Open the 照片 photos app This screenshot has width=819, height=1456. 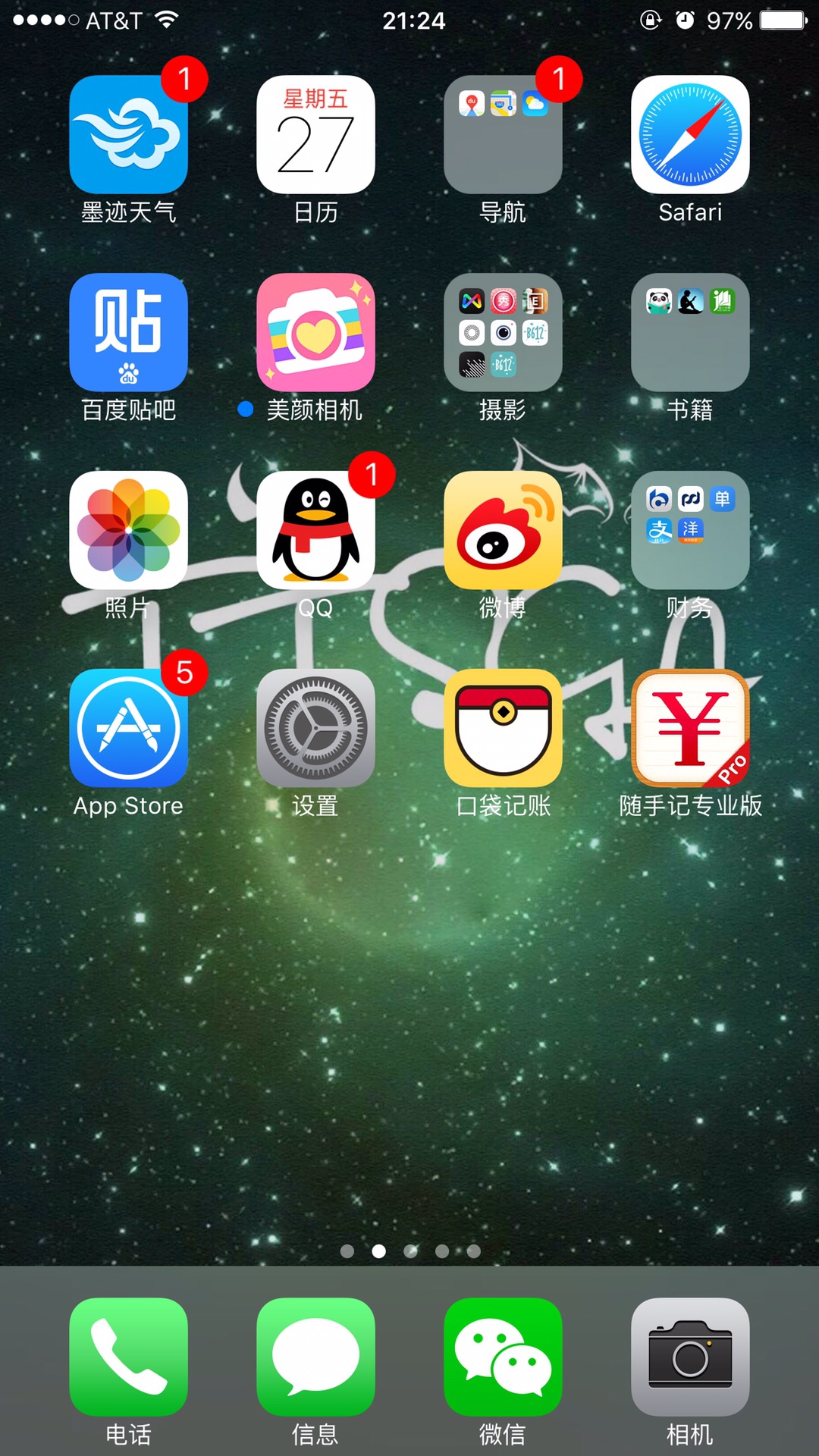point(128,530)
